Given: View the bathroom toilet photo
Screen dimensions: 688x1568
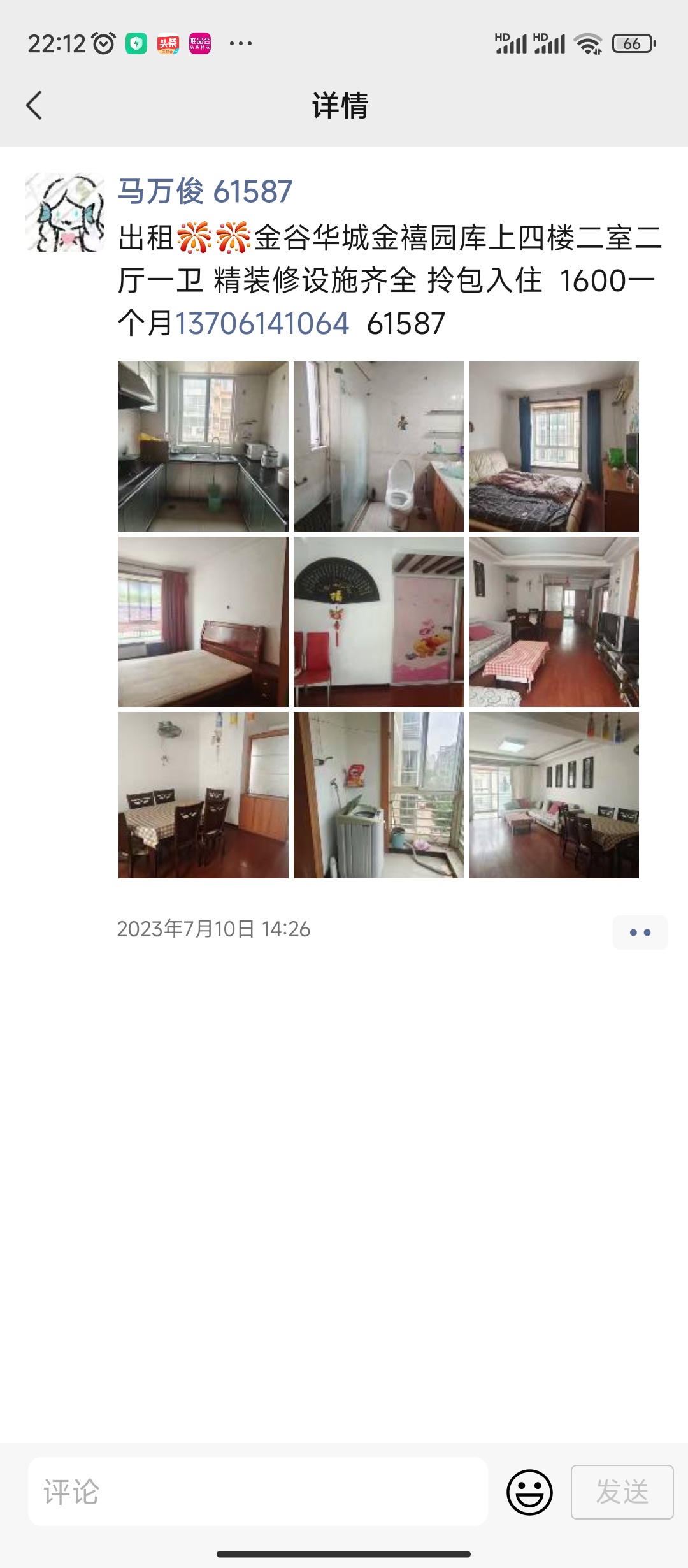Looking at the screenshot, I should click(378, 446).
